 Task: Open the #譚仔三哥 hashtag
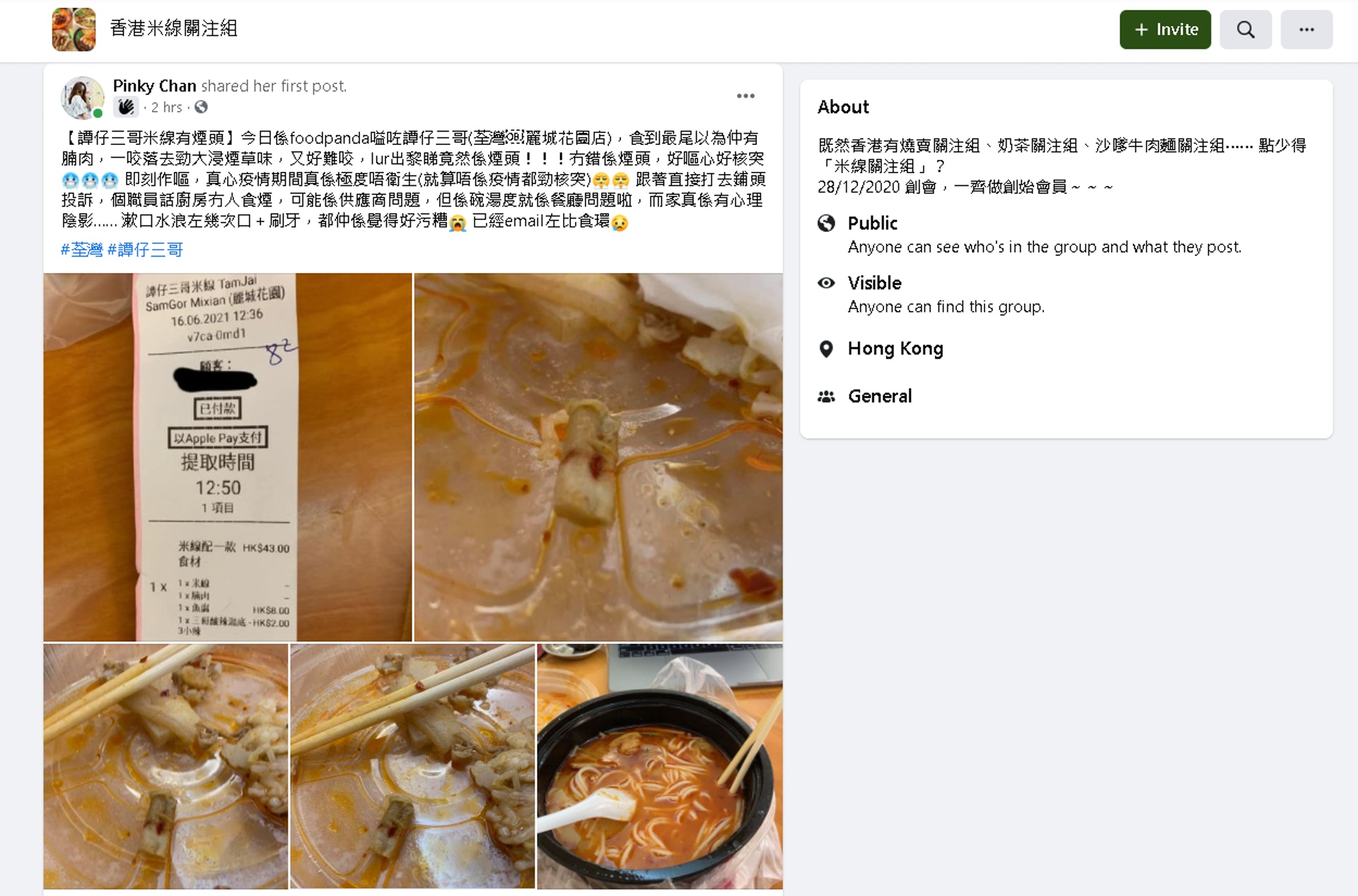[146, 250]
